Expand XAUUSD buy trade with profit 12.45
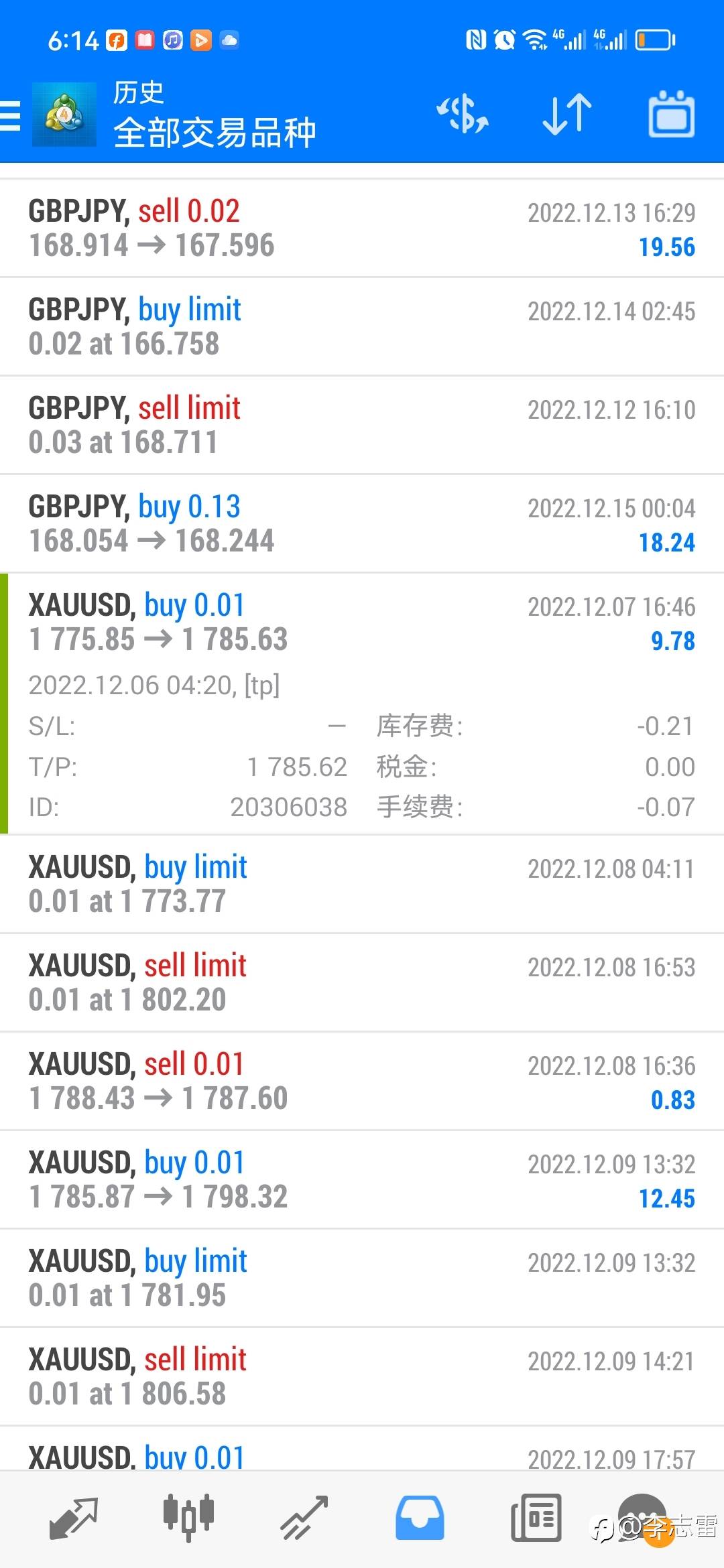The height and width of the screenshot is (1568, 724). (x=362, y=1180)
